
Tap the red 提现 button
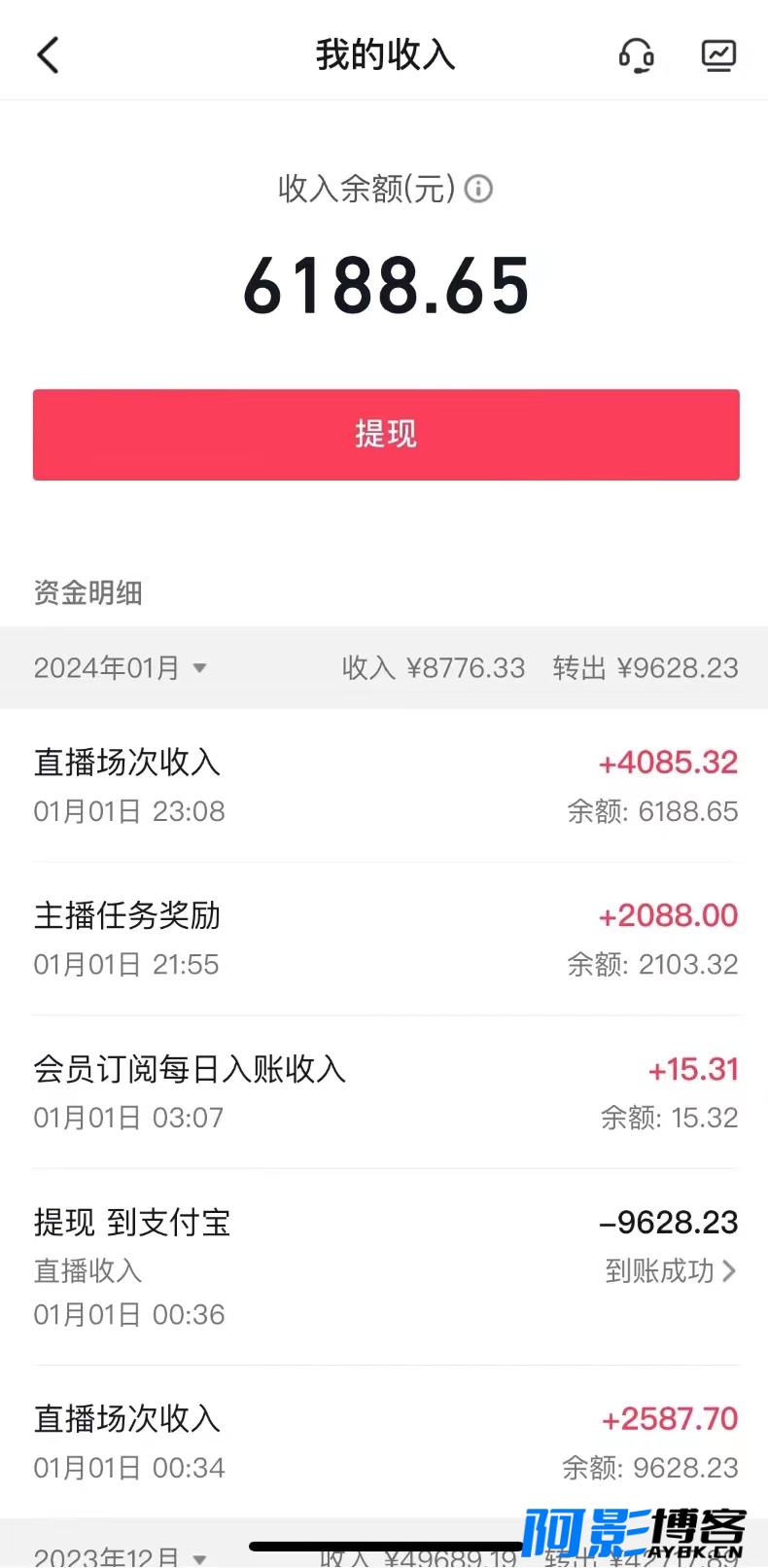tap(386, 435)
